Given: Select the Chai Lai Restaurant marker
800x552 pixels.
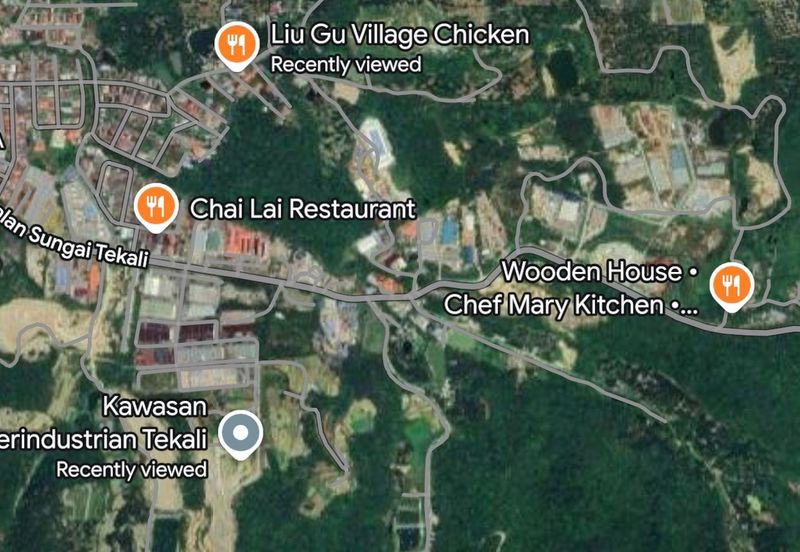Looking at the screenshot, I should point(155,207).
